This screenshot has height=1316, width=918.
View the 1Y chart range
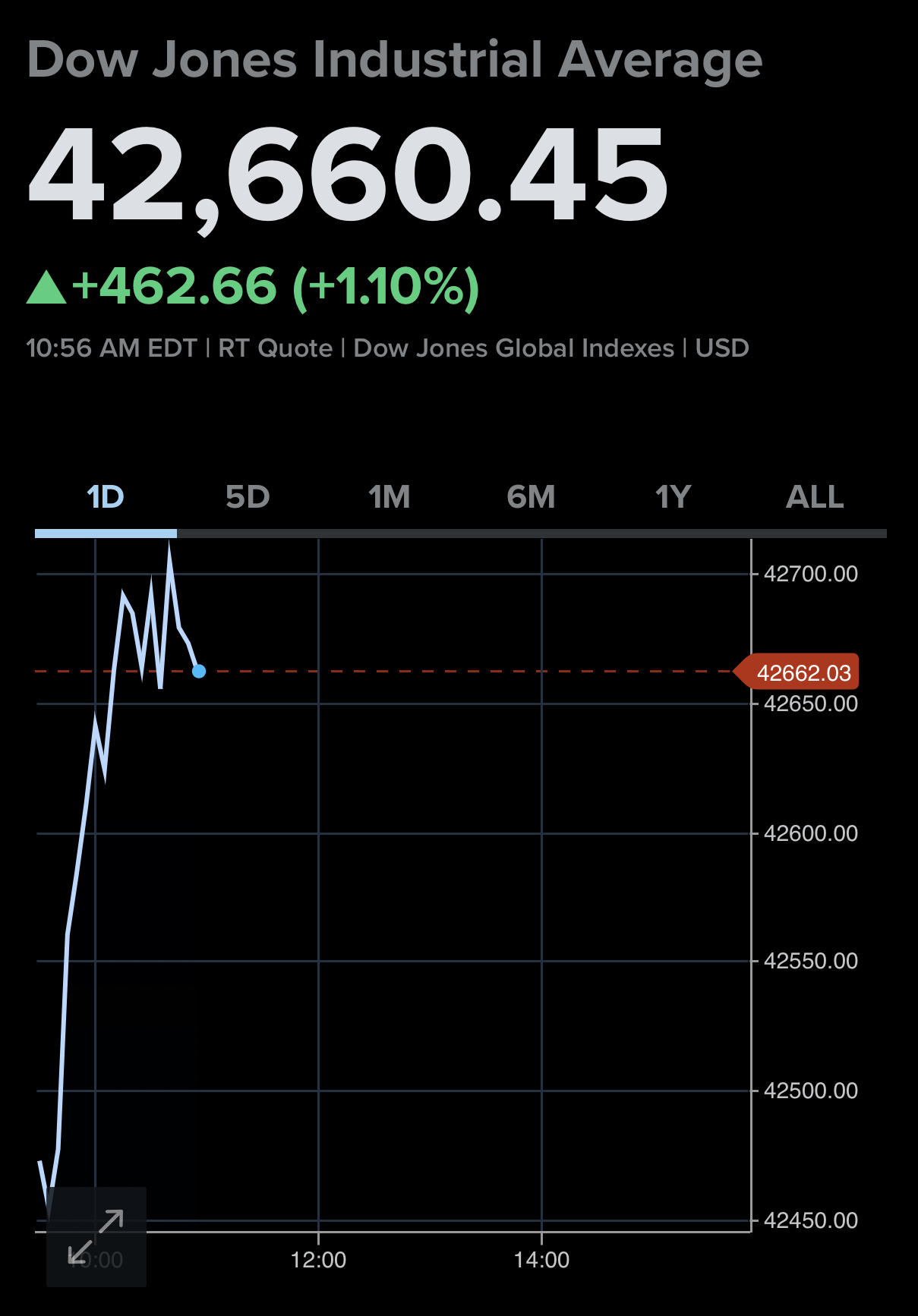coord(673,498)
